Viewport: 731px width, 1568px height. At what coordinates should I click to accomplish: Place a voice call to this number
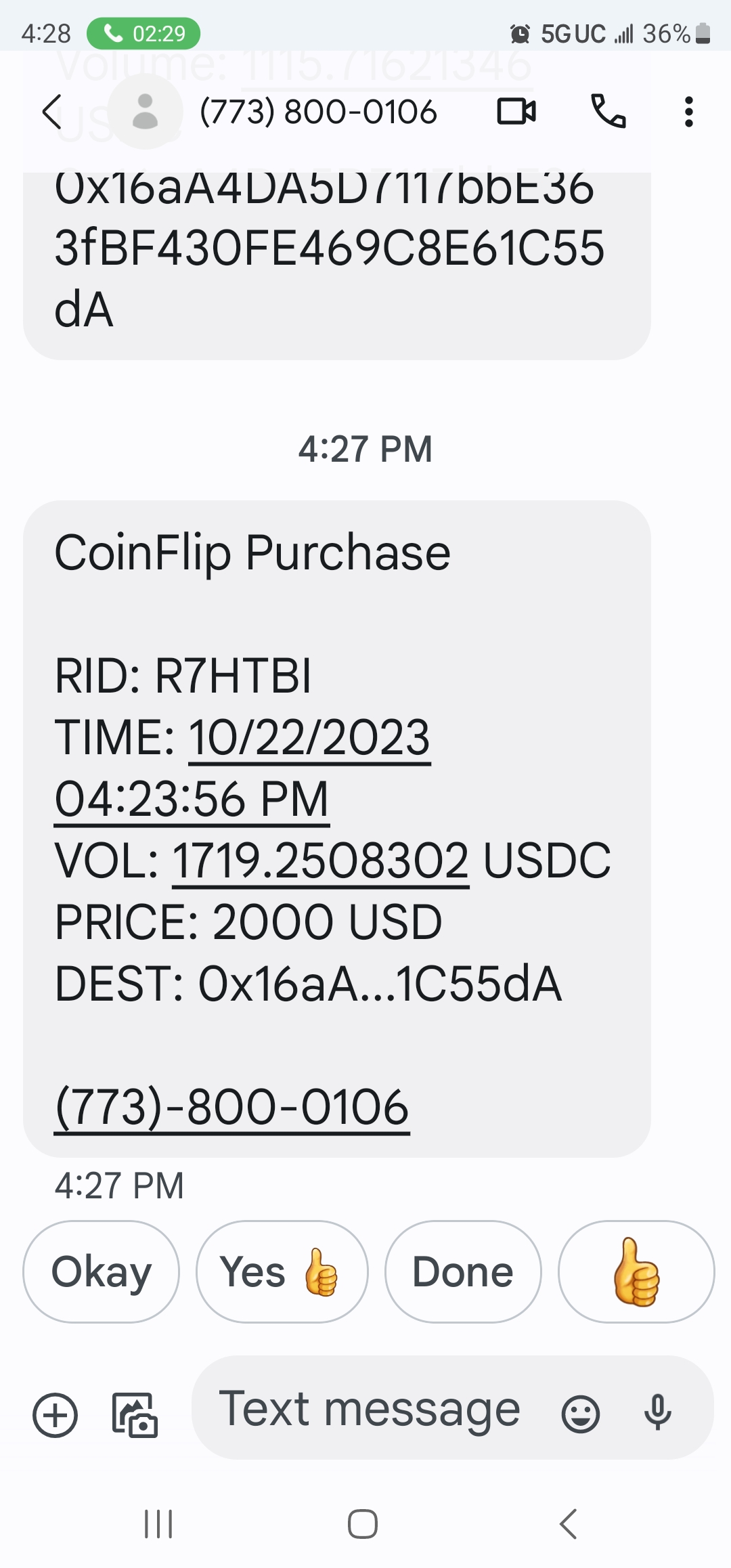coord(608,112)
